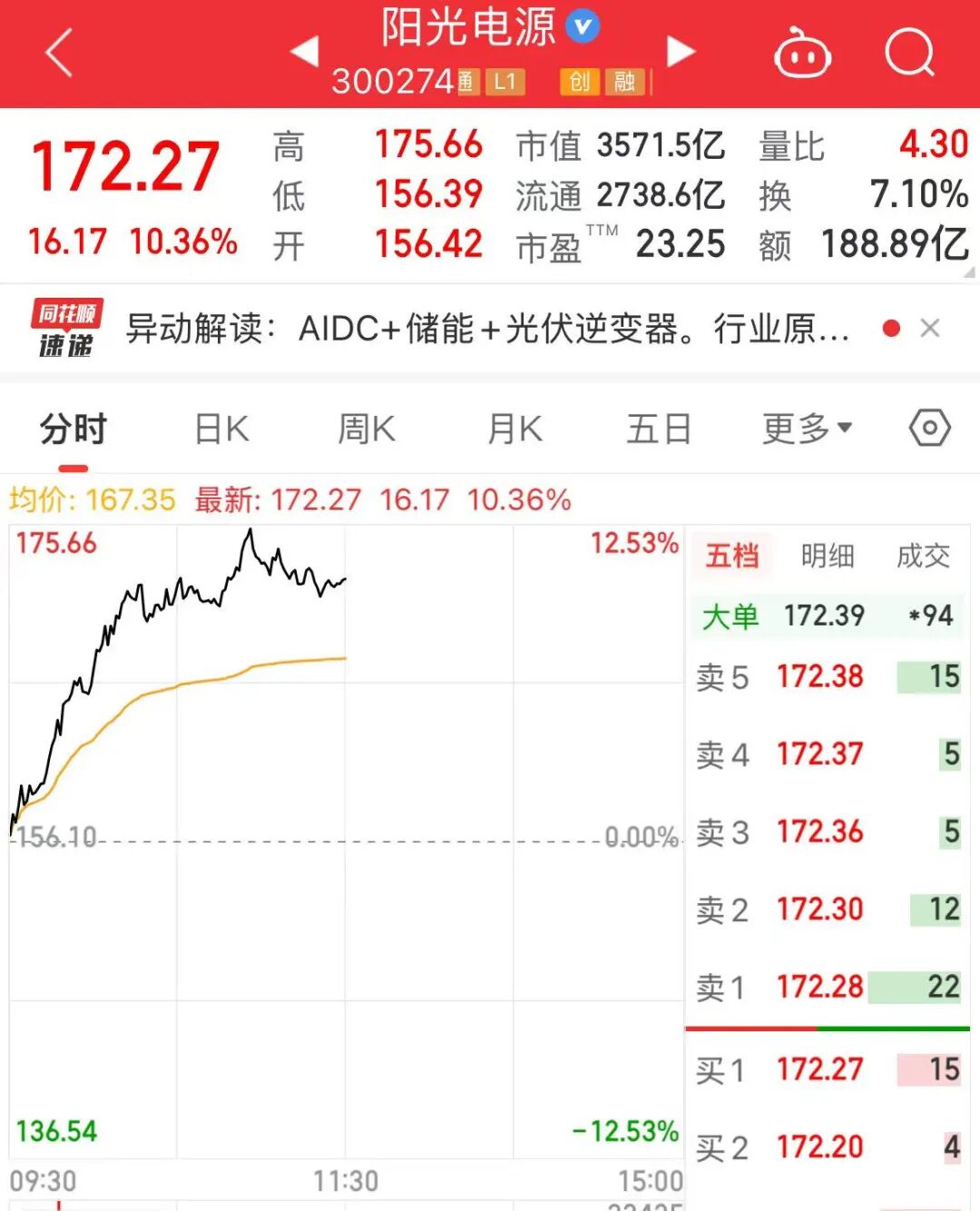Switch to the 五日 chart tab
Screen dimensions: 980x1211
point(659,428)
